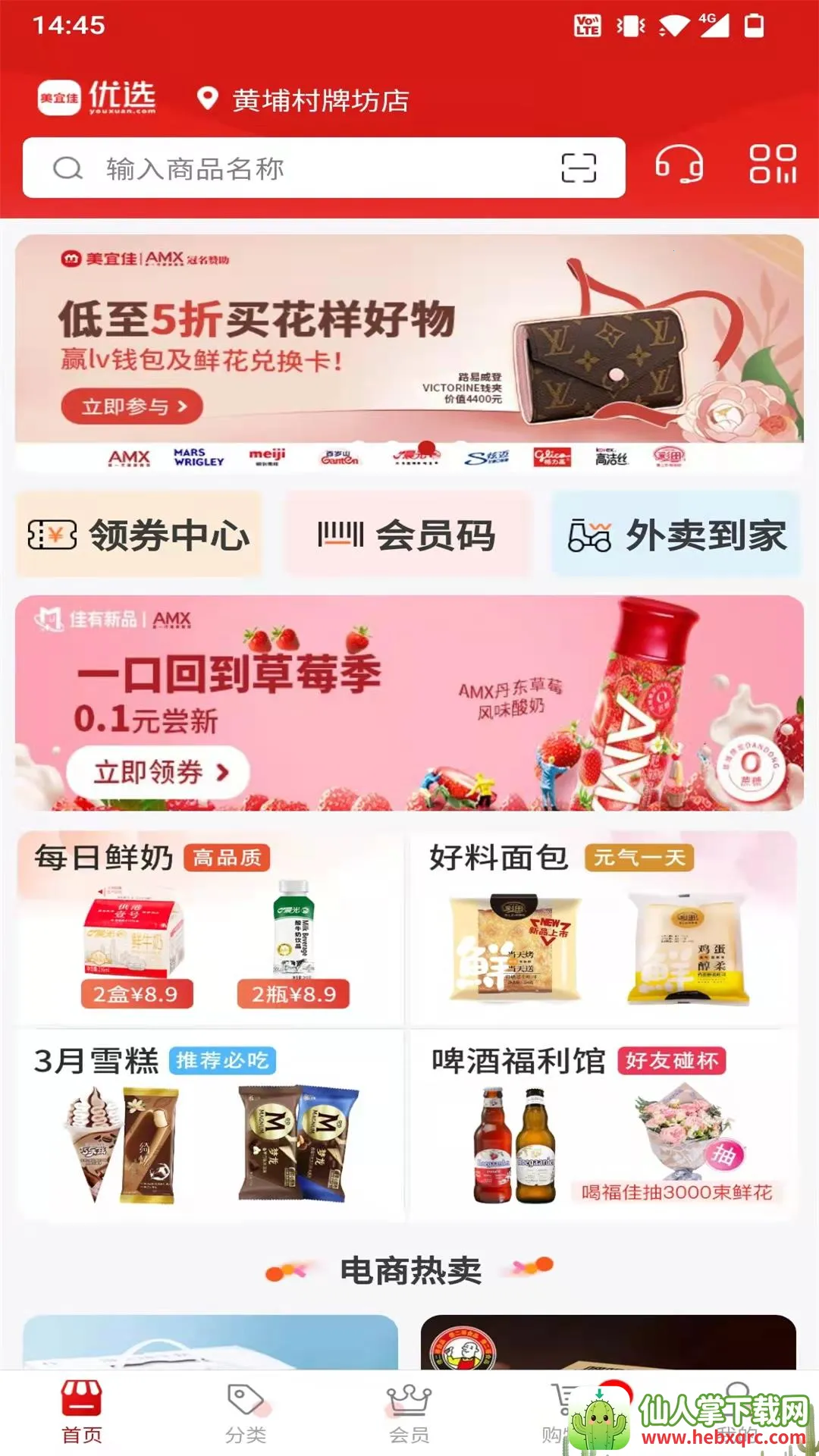Open 领券中心 coupon center

pyautogui.click(x=139, y=535)
